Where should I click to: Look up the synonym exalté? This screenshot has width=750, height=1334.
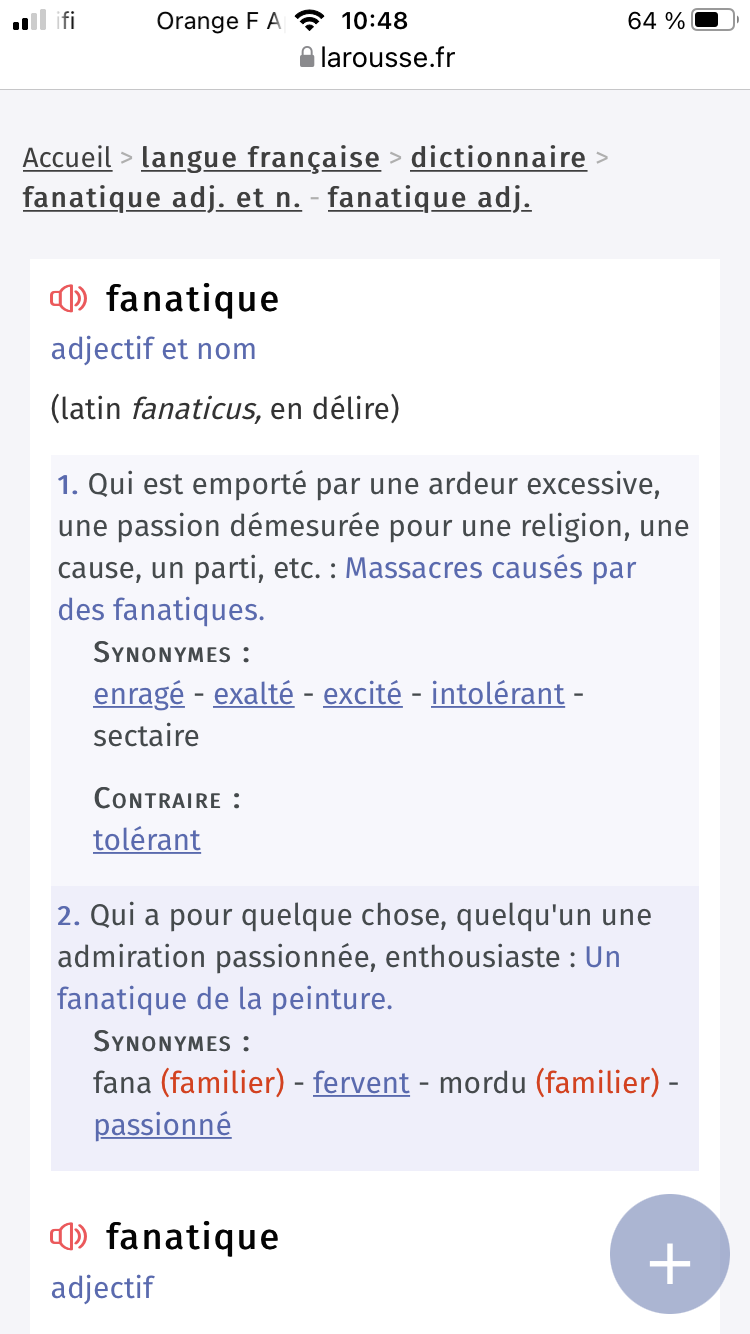point(254,694)
